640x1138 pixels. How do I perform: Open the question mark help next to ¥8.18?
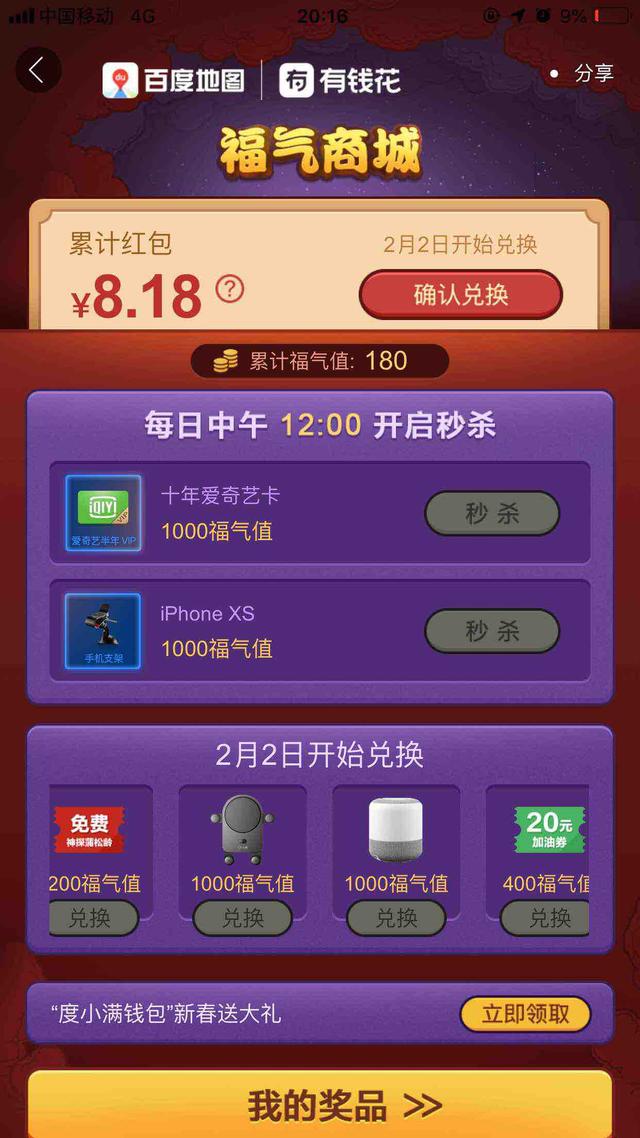tap(230, 290)
